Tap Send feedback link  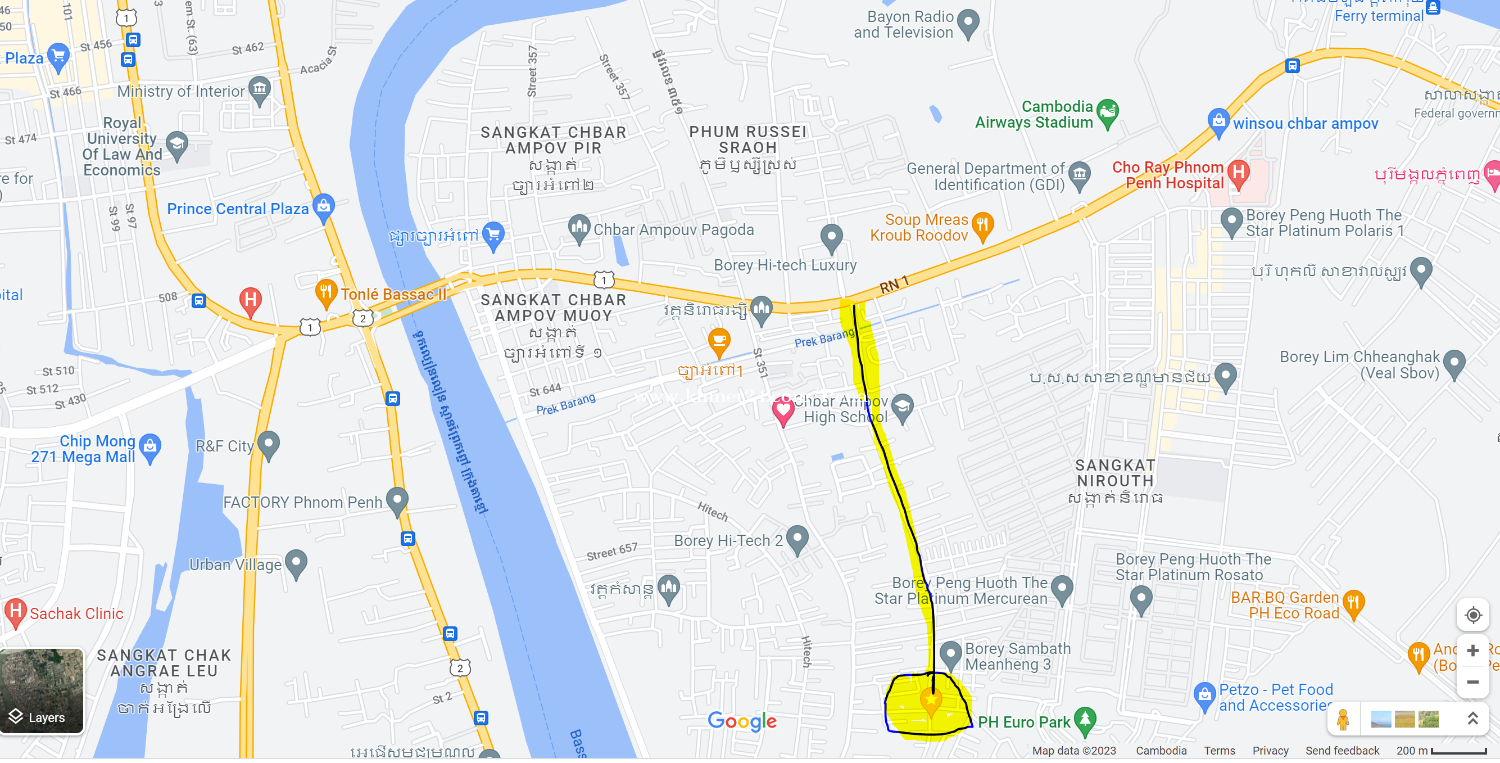(x=1342, y=751)
